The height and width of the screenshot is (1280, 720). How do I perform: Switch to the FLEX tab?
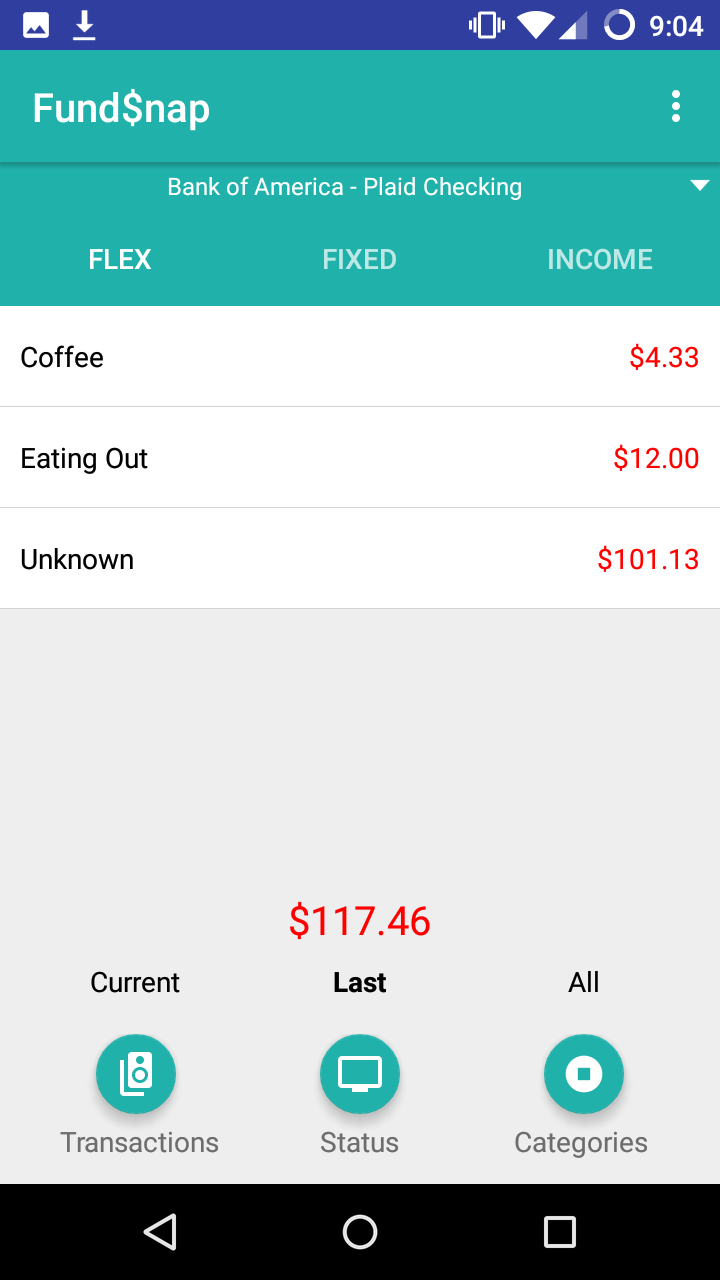tap(120, 259)
